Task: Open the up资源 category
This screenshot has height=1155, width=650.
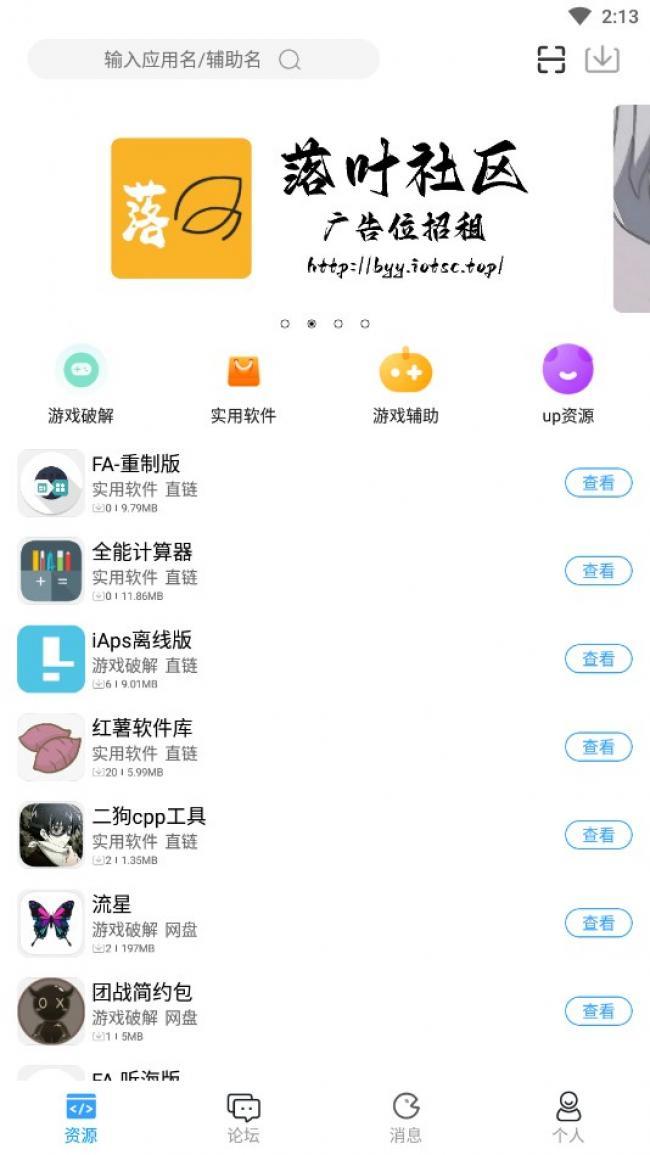Action: tap(568, 385)
